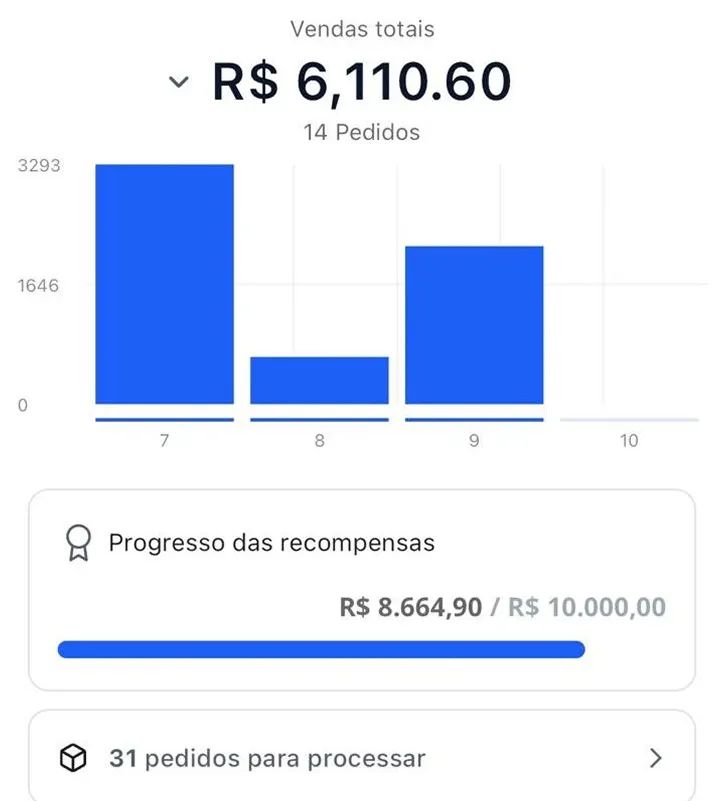The image size is (724, 801).
Task: Select the sales bar for day 8
Action: (x=319, y=380)
